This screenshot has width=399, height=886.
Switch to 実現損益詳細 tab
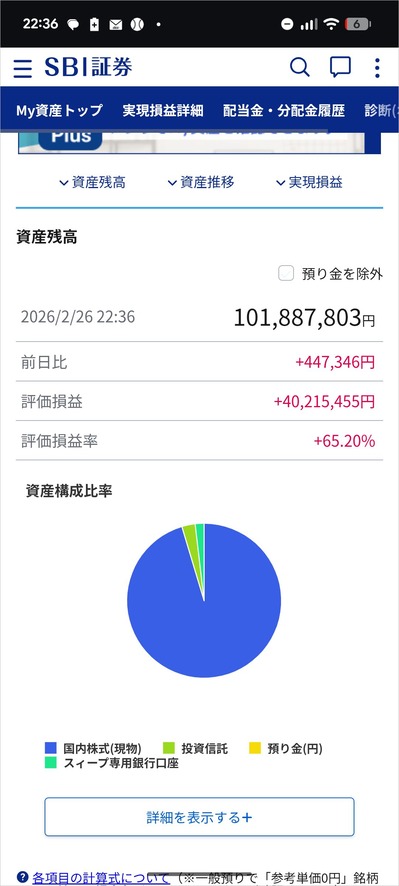pyautogui.click(x=163, y=110)
